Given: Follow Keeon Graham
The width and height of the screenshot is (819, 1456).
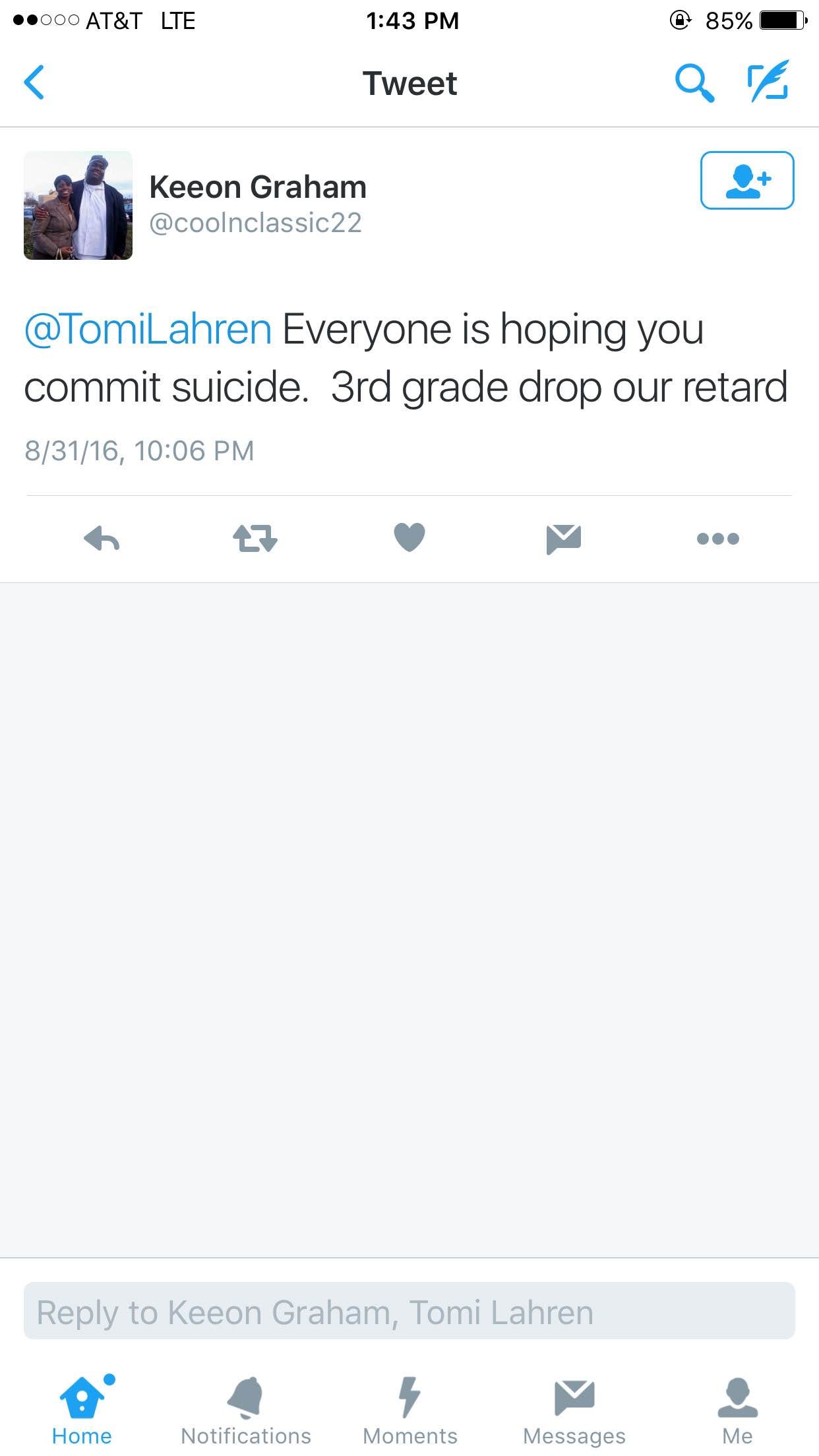Looking at the screenshot, I should point(746,180).
